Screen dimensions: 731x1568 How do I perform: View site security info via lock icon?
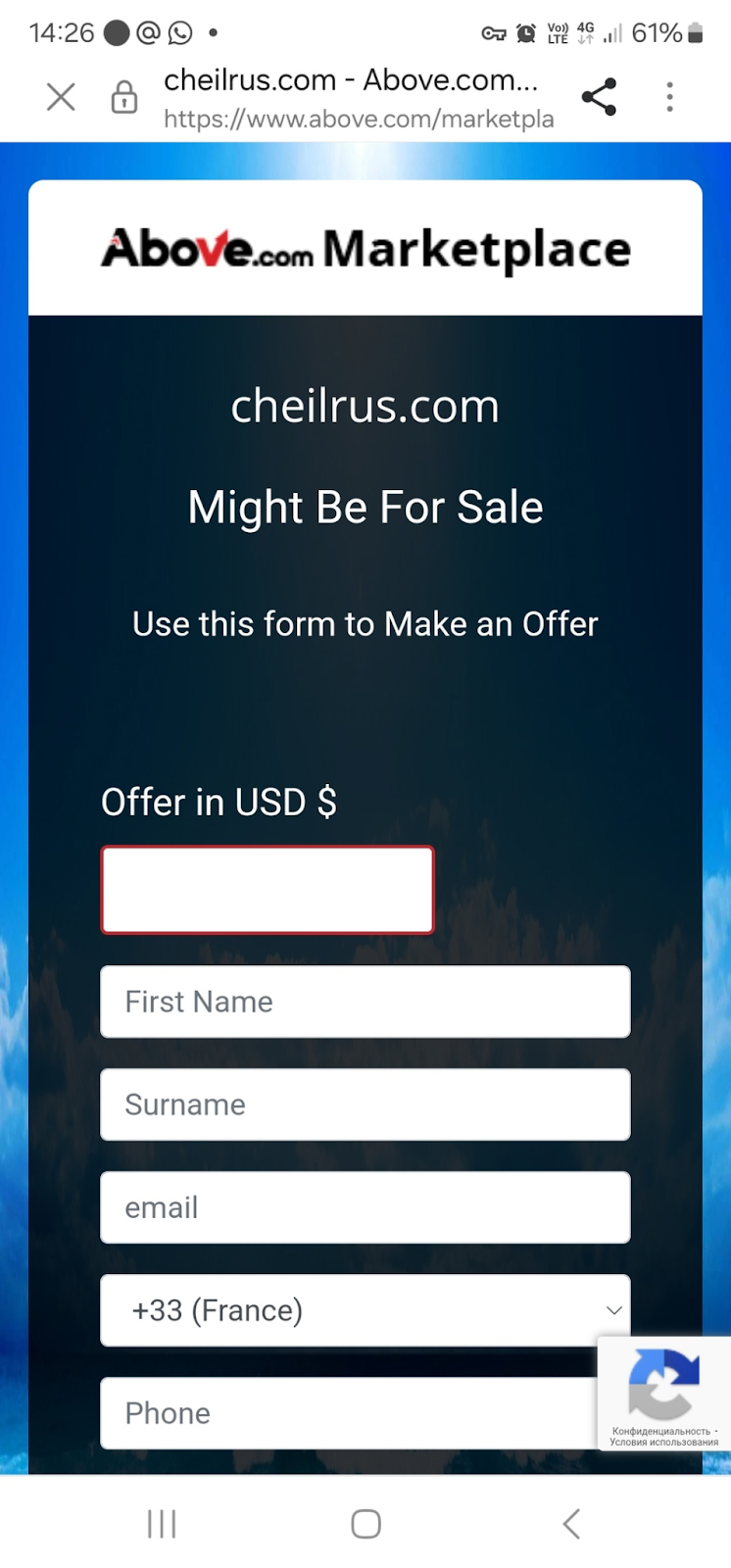124,98
